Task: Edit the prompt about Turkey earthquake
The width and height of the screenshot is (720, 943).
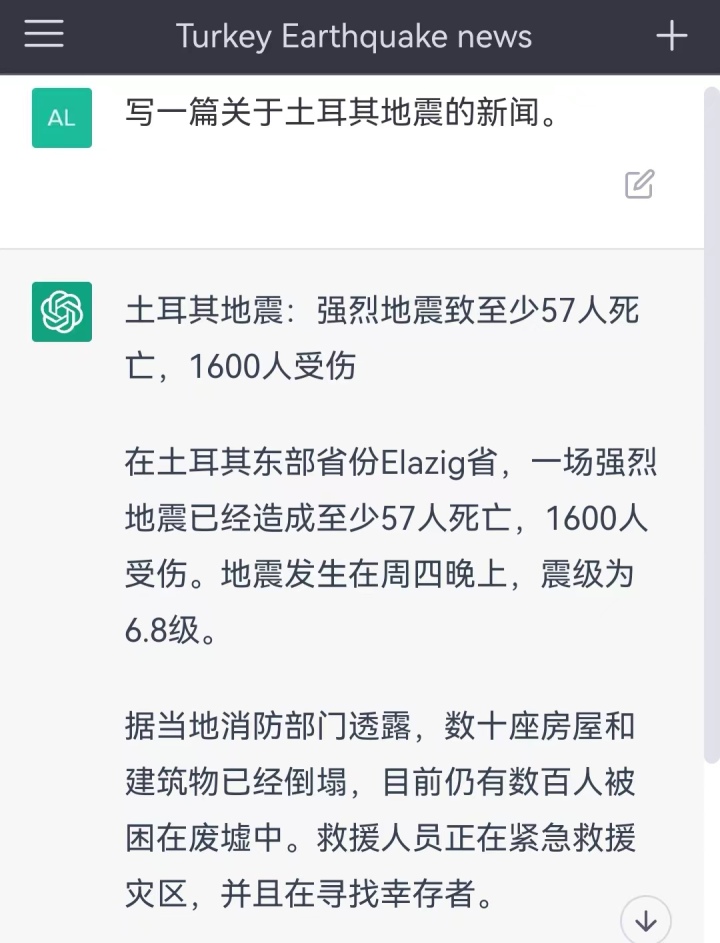Action: click(x=639, y=185)
